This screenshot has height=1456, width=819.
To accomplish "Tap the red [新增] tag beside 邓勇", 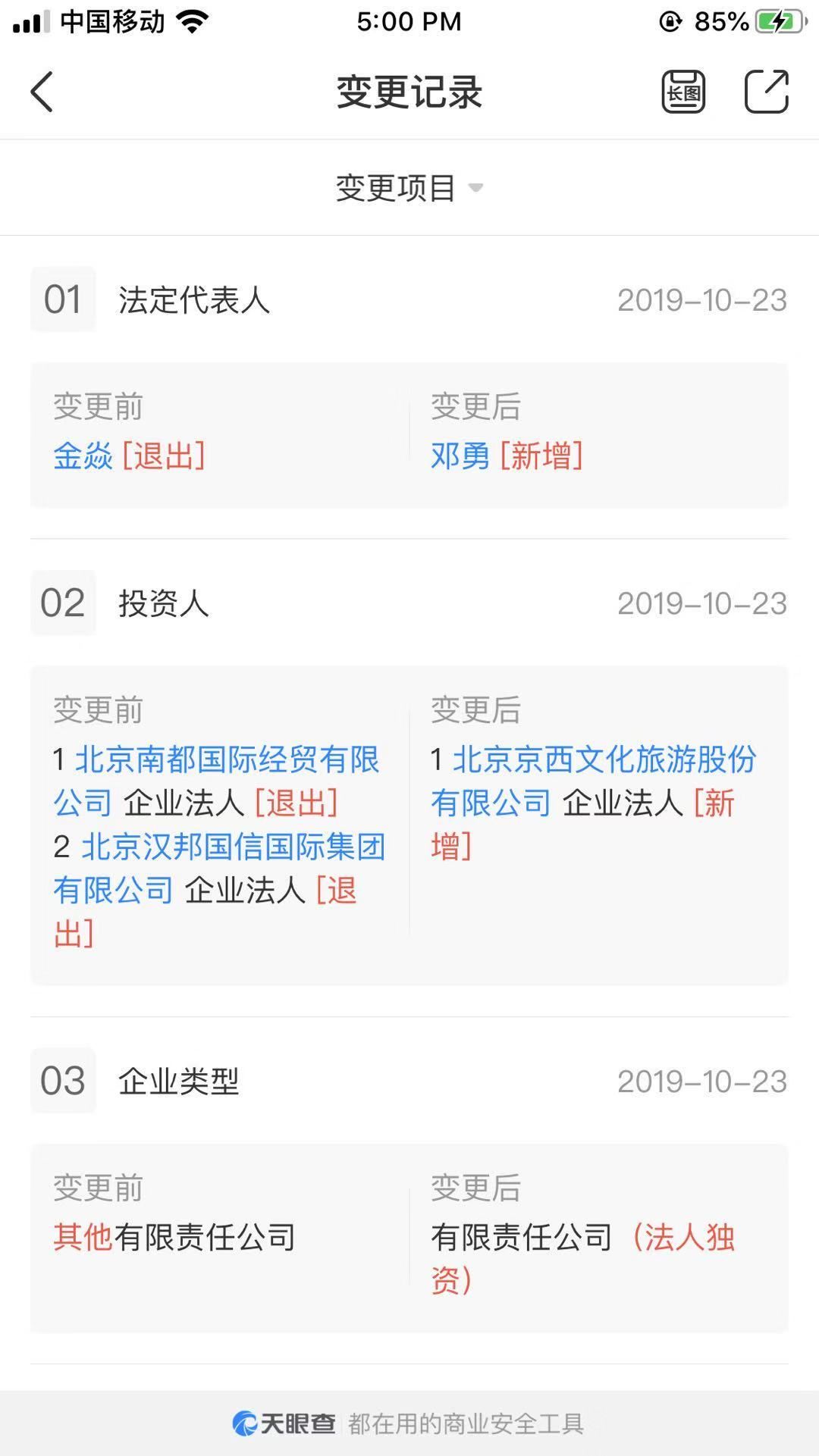I will tap(542, 456).
